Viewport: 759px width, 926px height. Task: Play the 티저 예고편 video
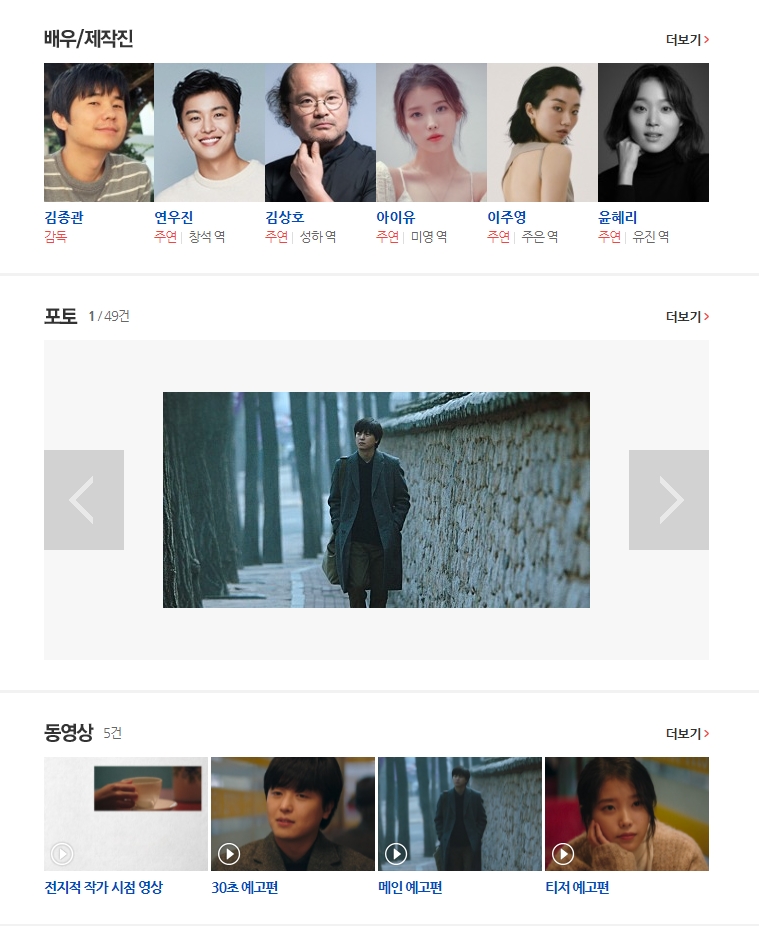tap(626, 814)
